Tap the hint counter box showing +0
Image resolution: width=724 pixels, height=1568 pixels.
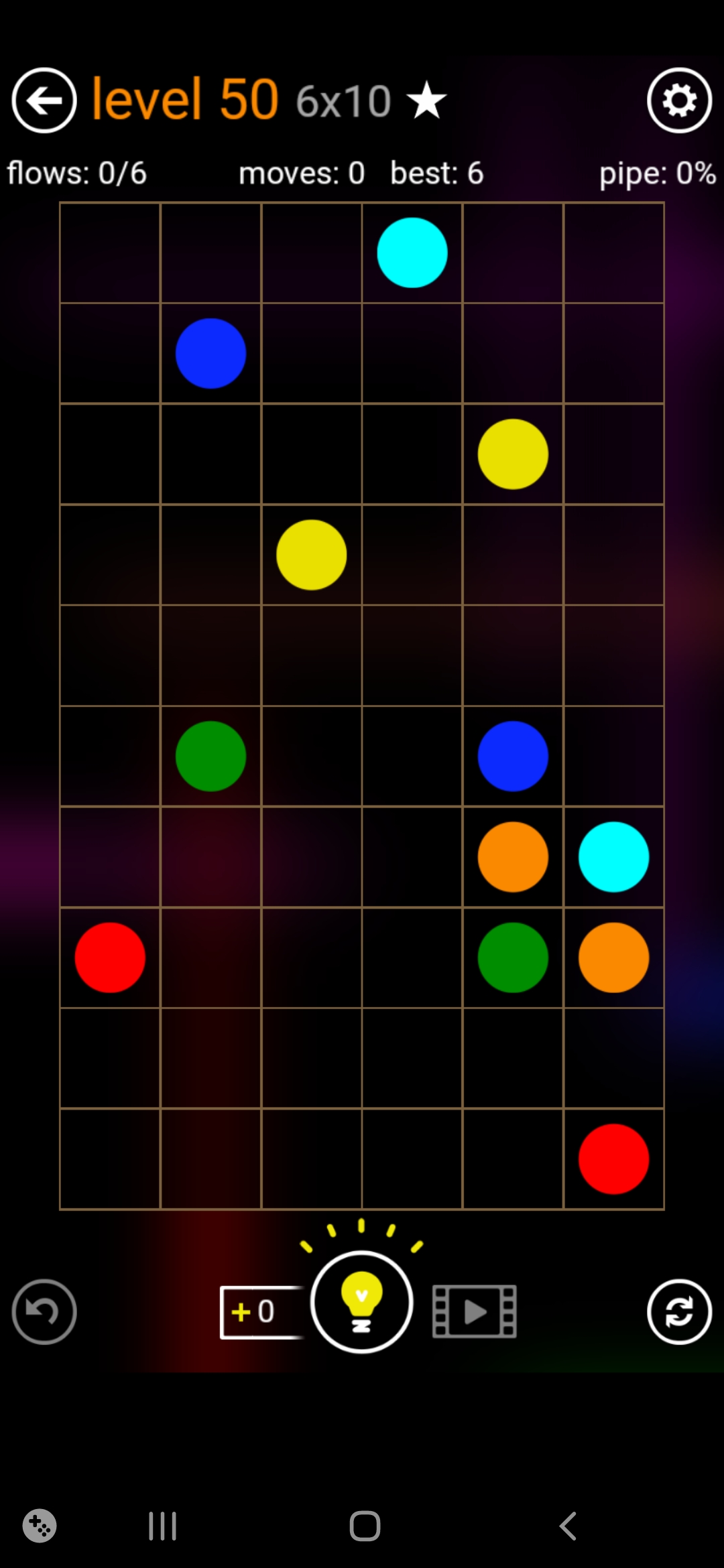pos(260,1311)
